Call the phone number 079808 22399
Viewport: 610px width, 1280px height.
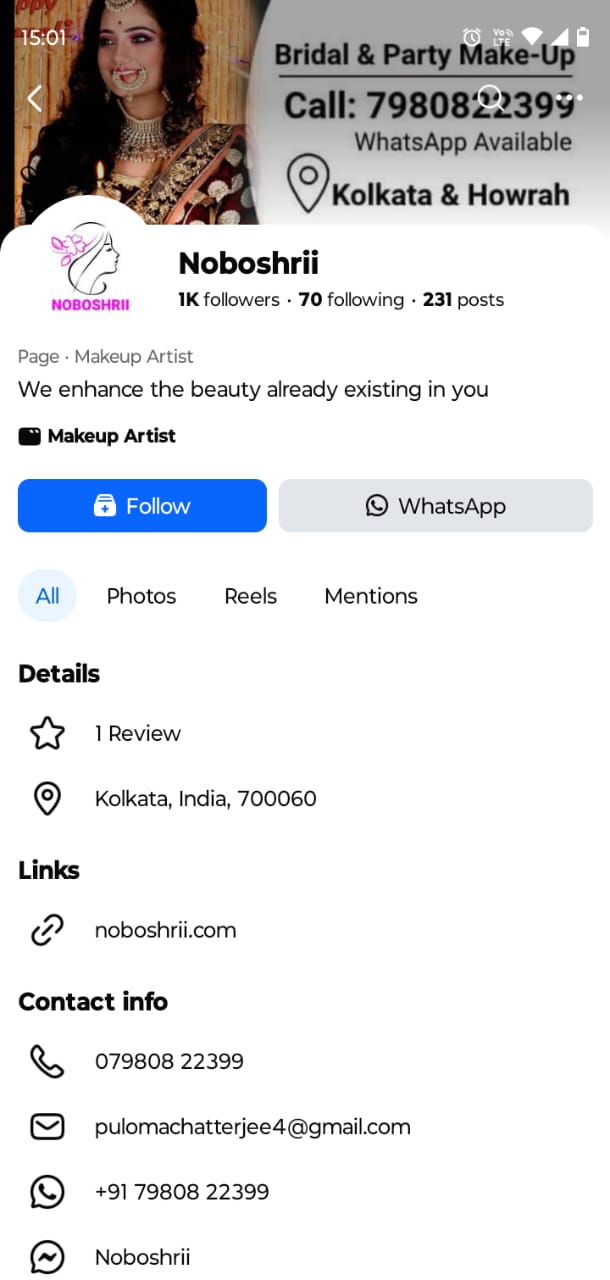pyautogui.click(x=169, y=1061)
